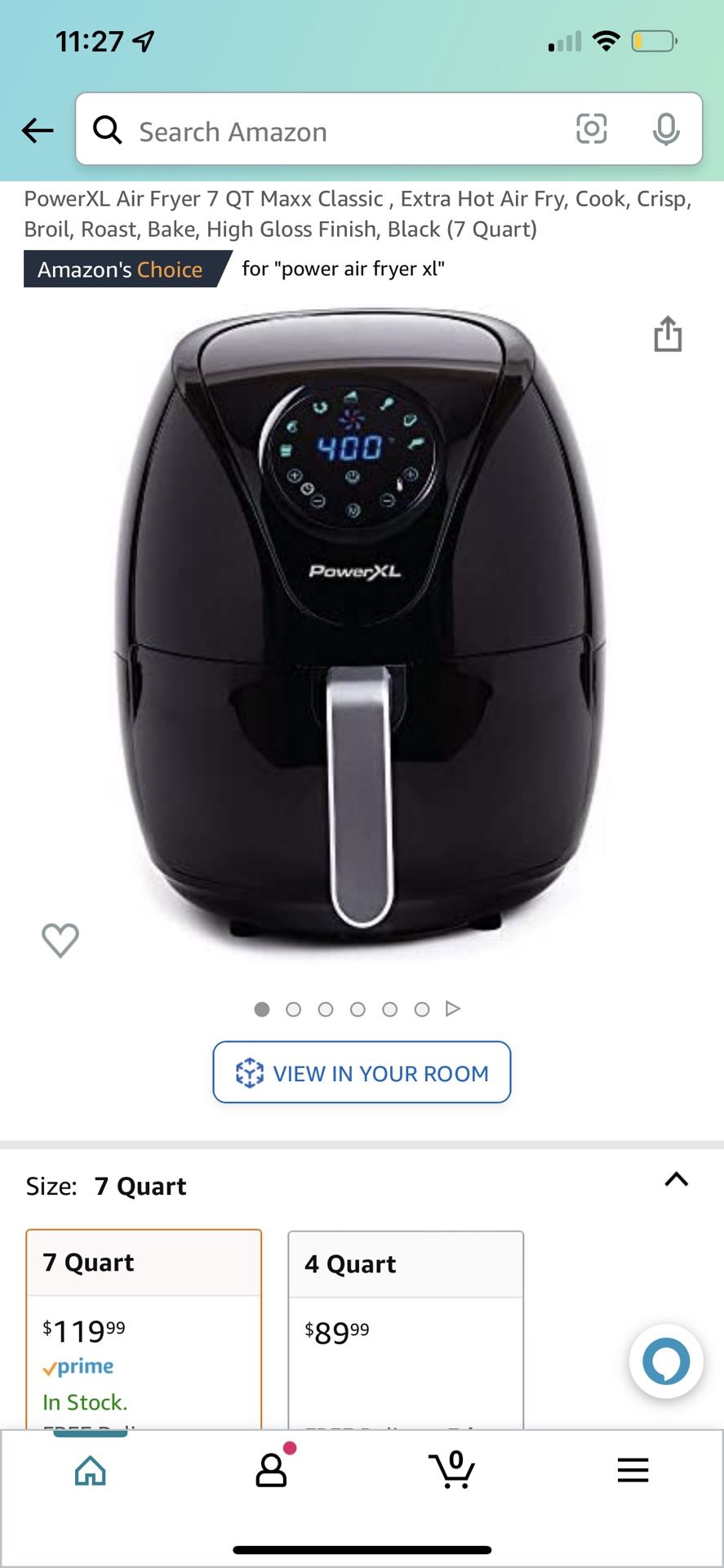Open the PowerXL air fryer product image
The image size is (724, 1568).
[x=359, y=629]
